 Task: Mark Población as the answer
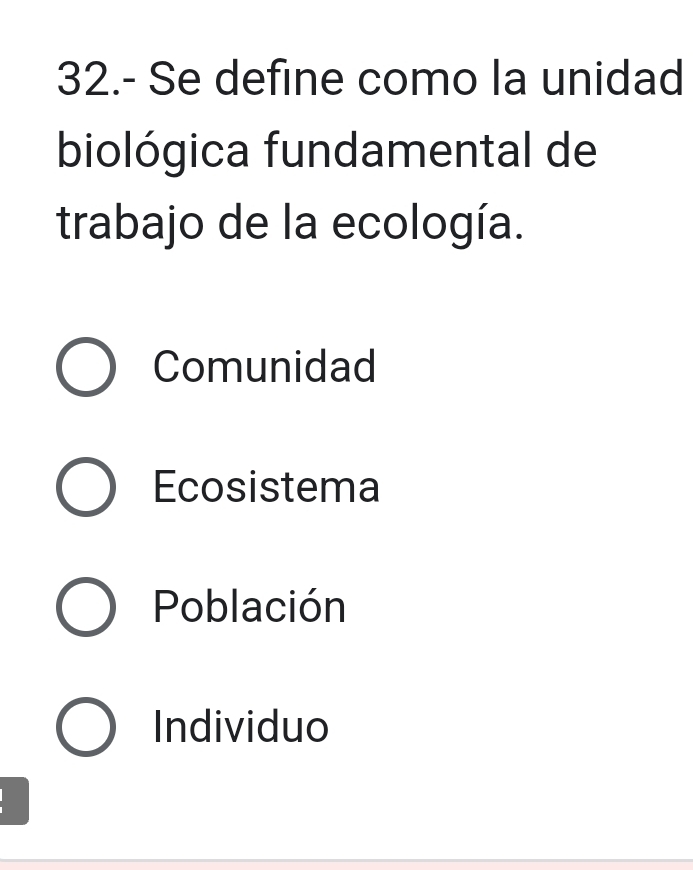[85, 607]
